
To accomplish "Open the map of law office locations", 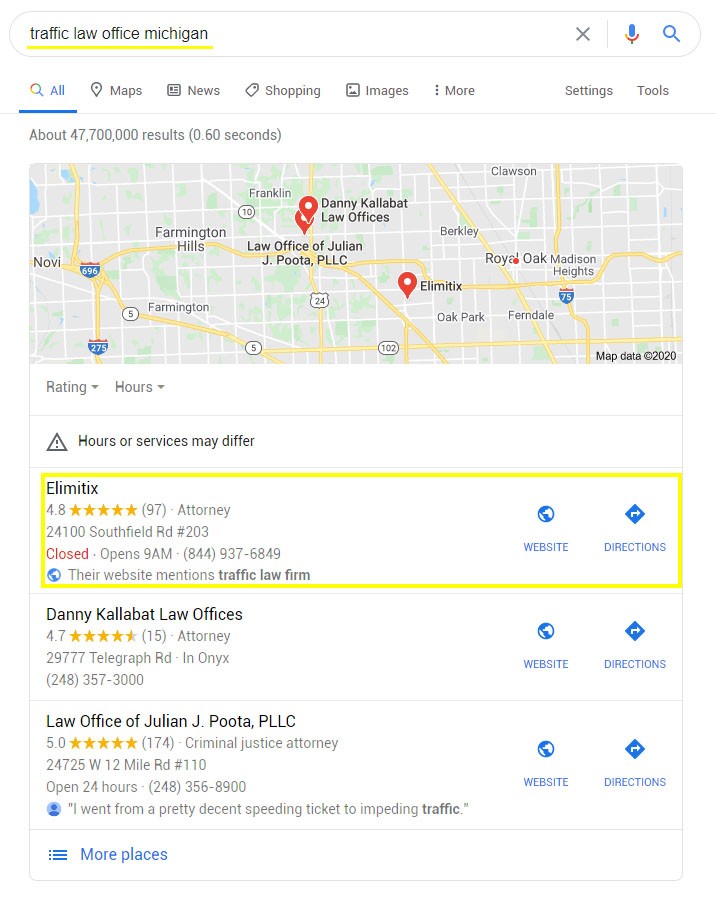I will 355,264.
